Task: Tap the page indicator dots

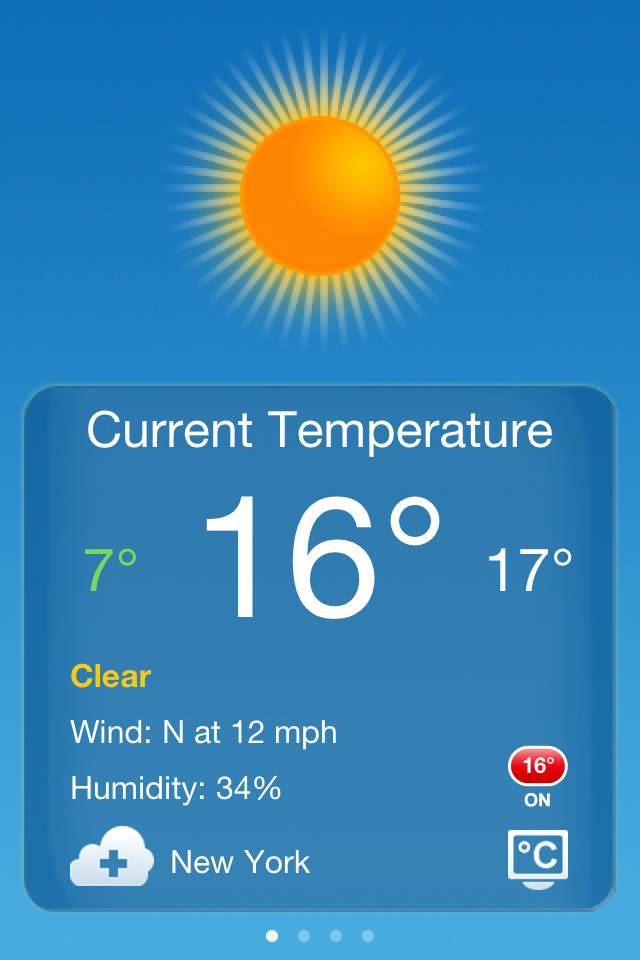Action: point(320,936)
